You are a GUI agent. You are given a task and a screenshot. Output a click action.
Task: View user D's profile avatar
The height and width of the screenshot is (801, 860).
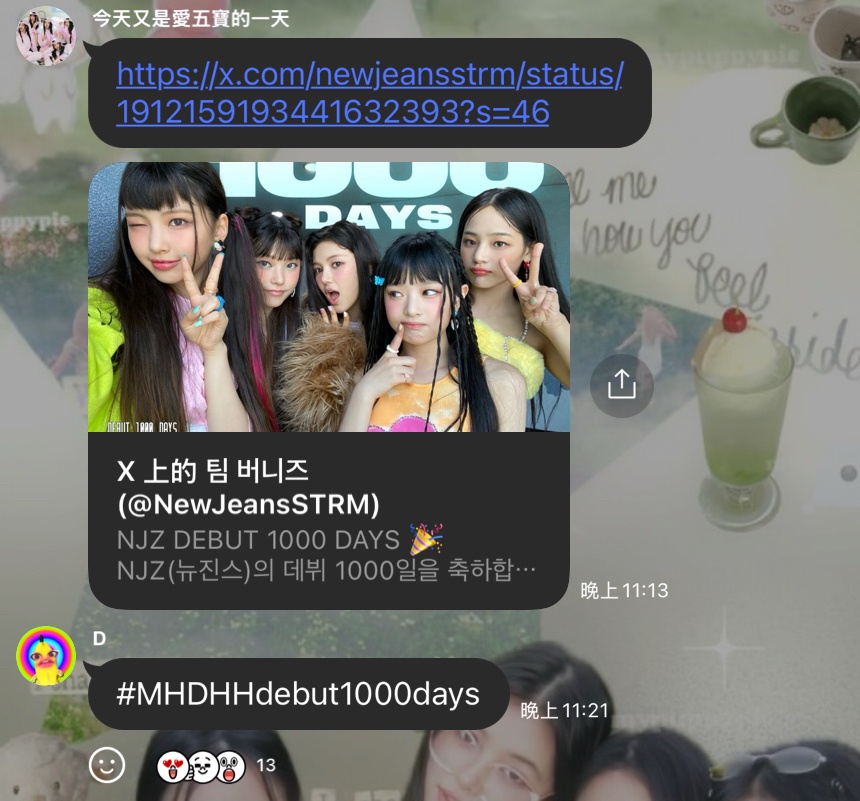[x=45, y=656]
